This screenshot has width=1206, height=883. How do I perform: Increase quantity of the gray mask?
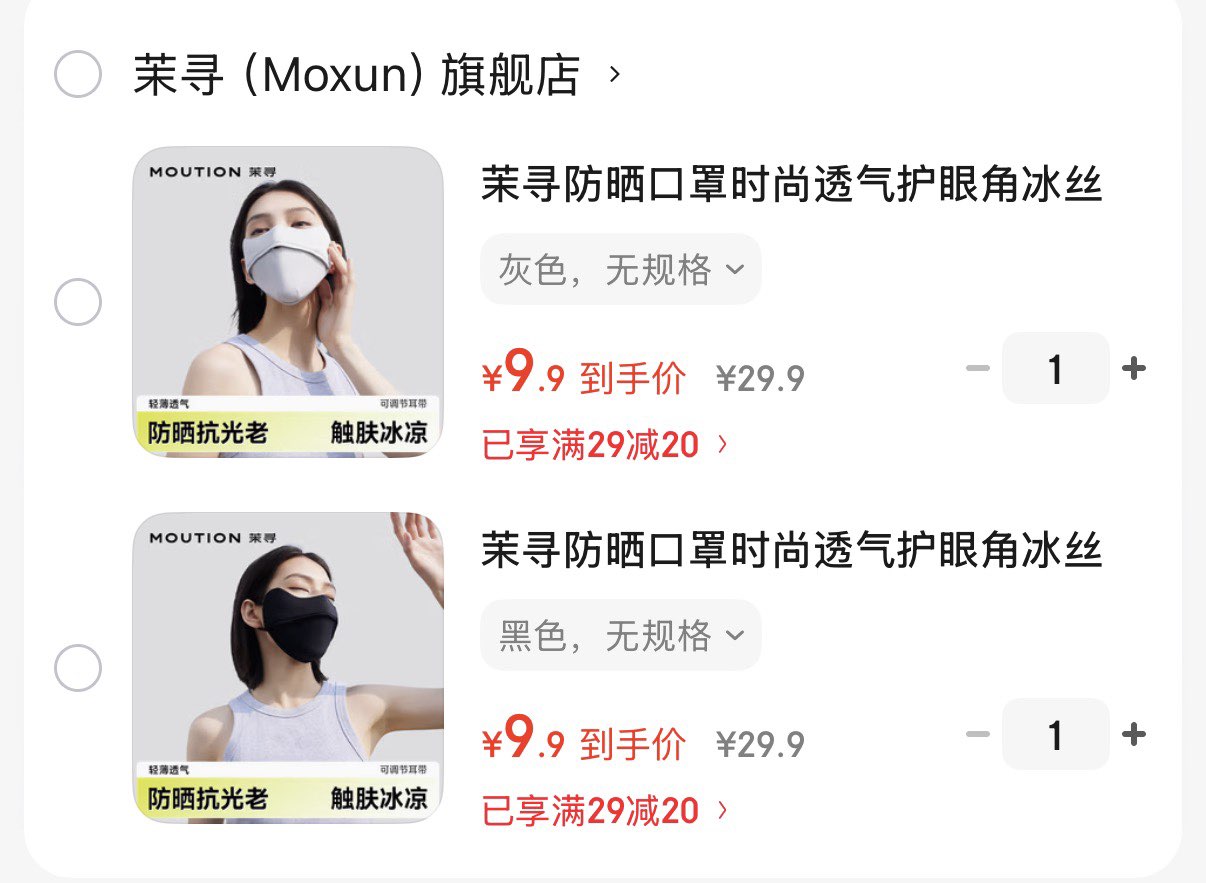click(x=1133, y=369)
